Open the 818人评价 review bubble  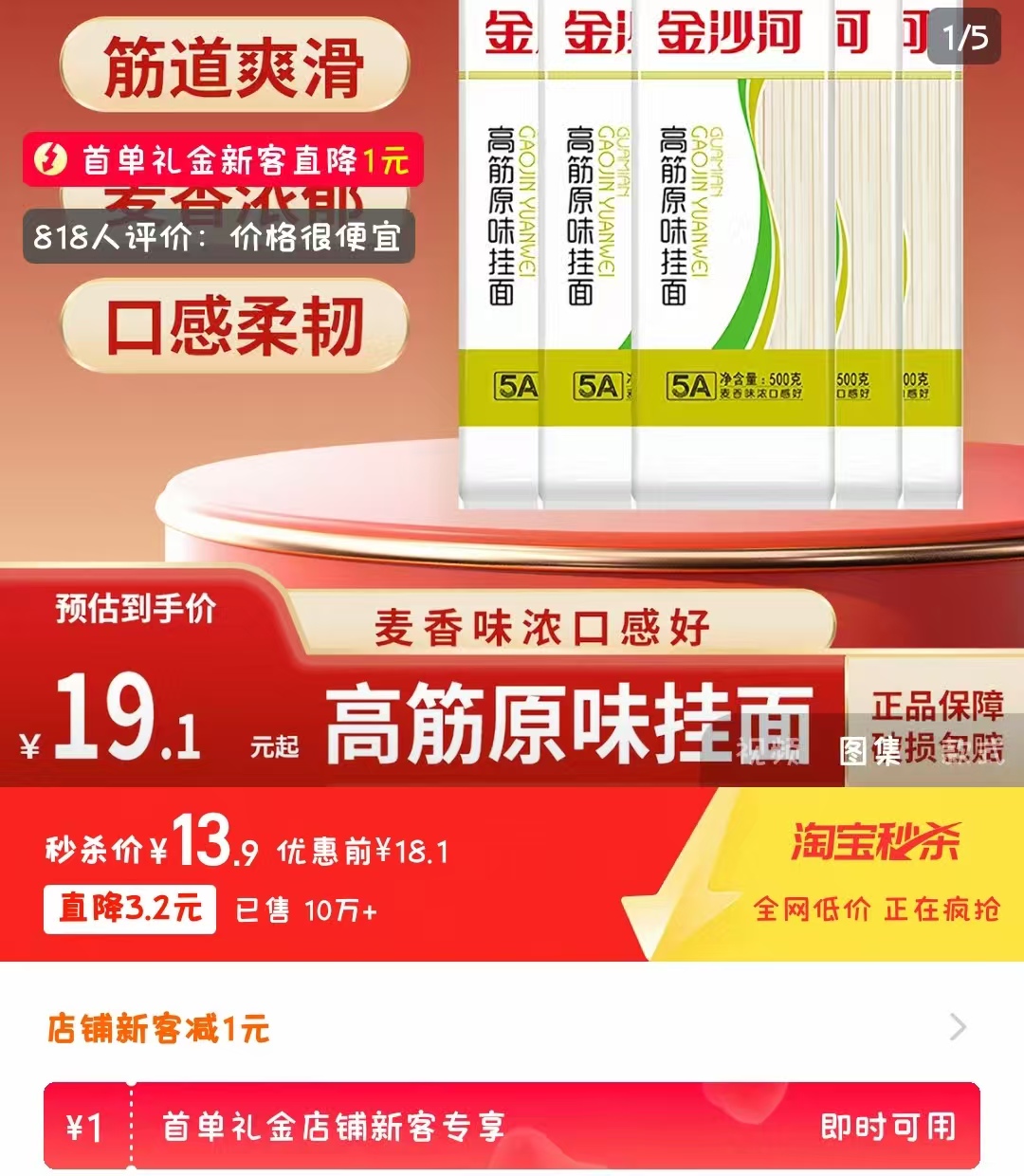(x=218, y=237)
